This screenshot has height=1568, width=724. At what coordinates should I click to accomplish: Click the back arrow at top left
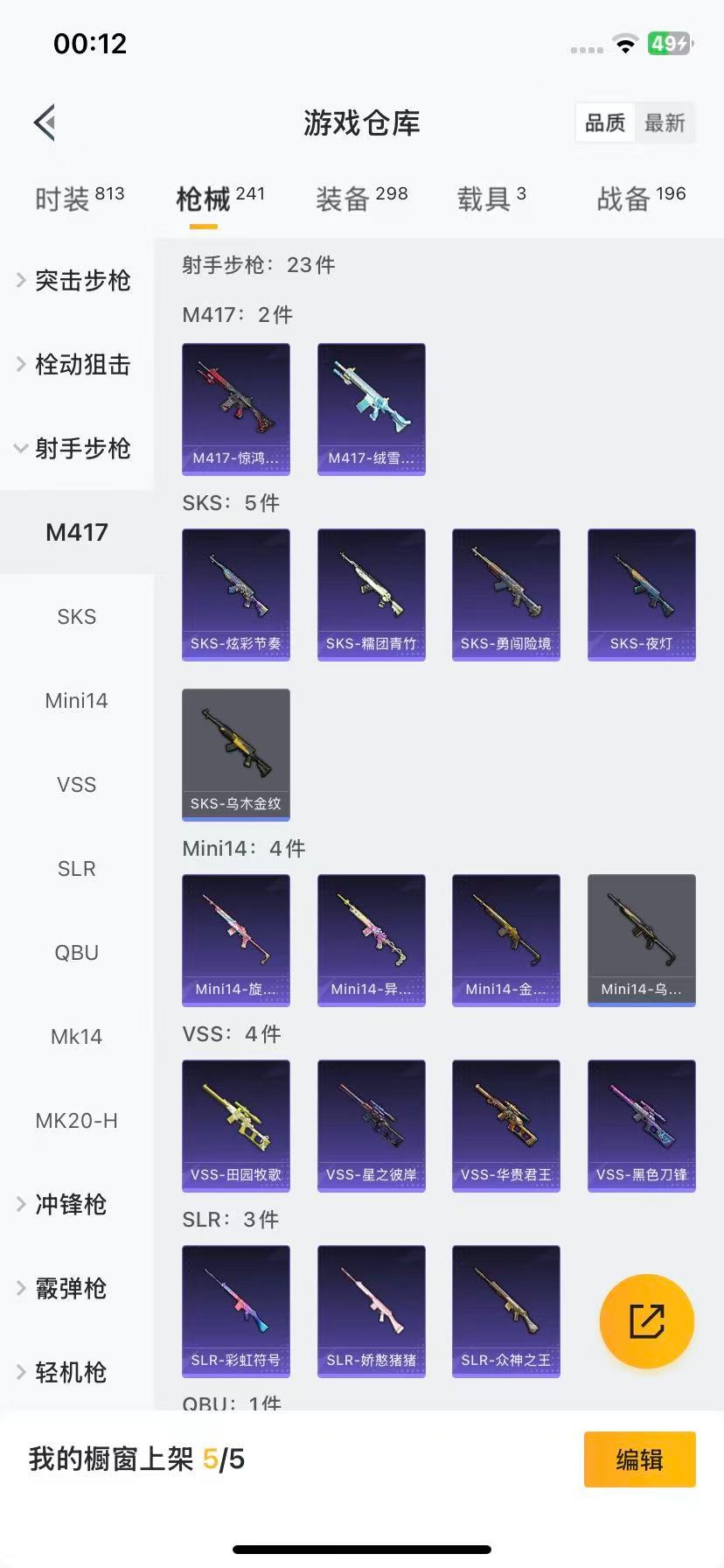pos(45,122)
